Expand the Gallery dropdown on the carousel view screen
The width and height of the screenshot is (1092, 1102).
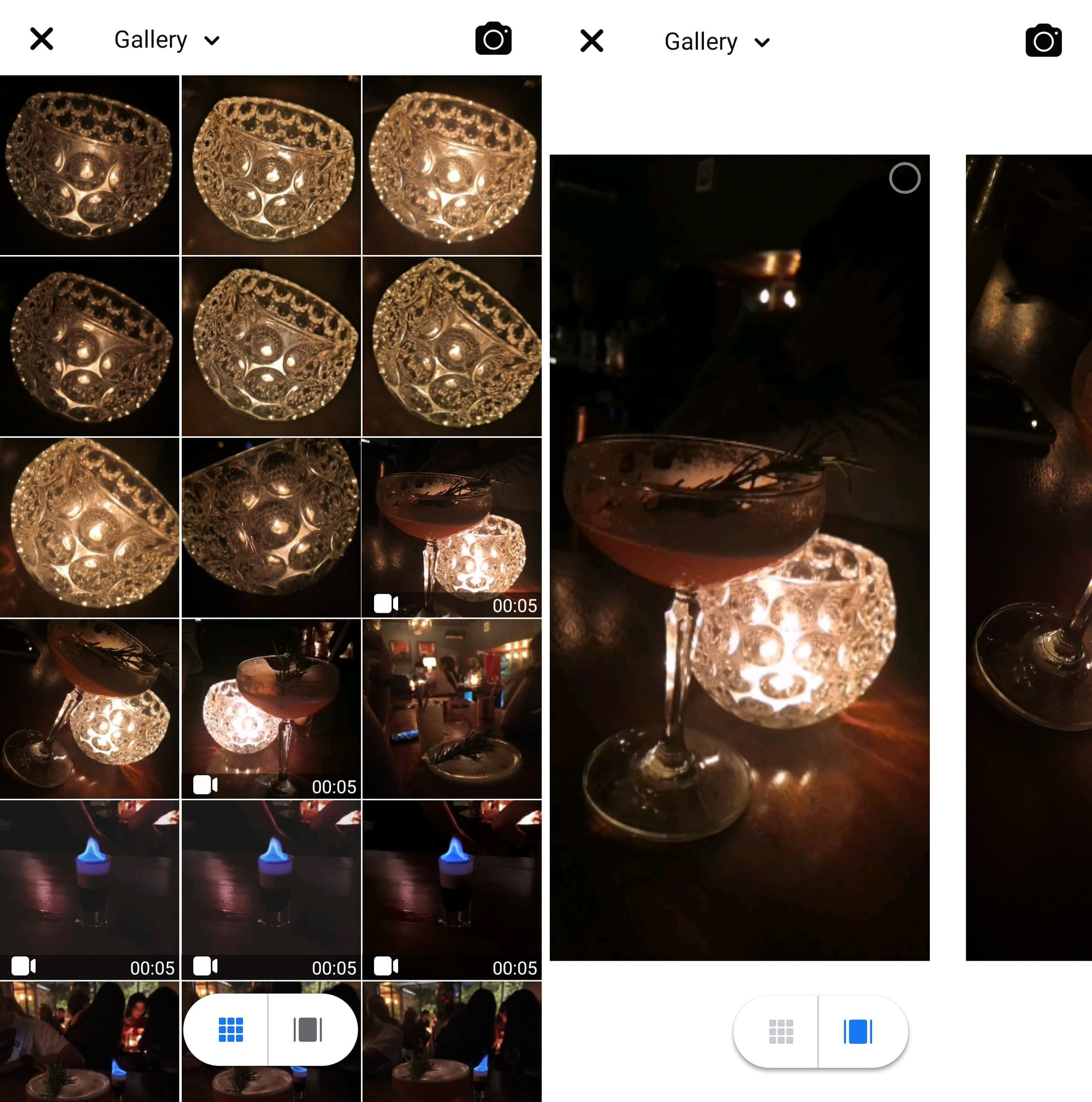pos(717,42)
